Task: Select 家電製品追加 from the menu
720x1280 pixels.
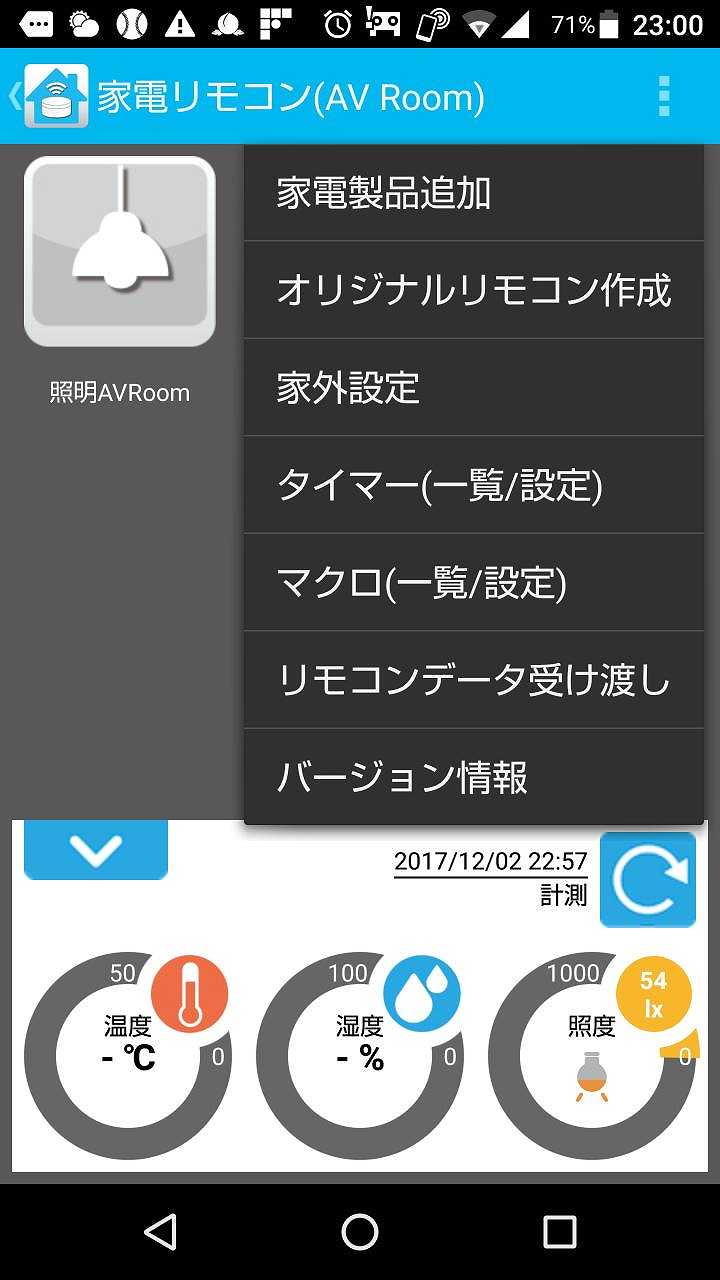Action: [473, 193]
